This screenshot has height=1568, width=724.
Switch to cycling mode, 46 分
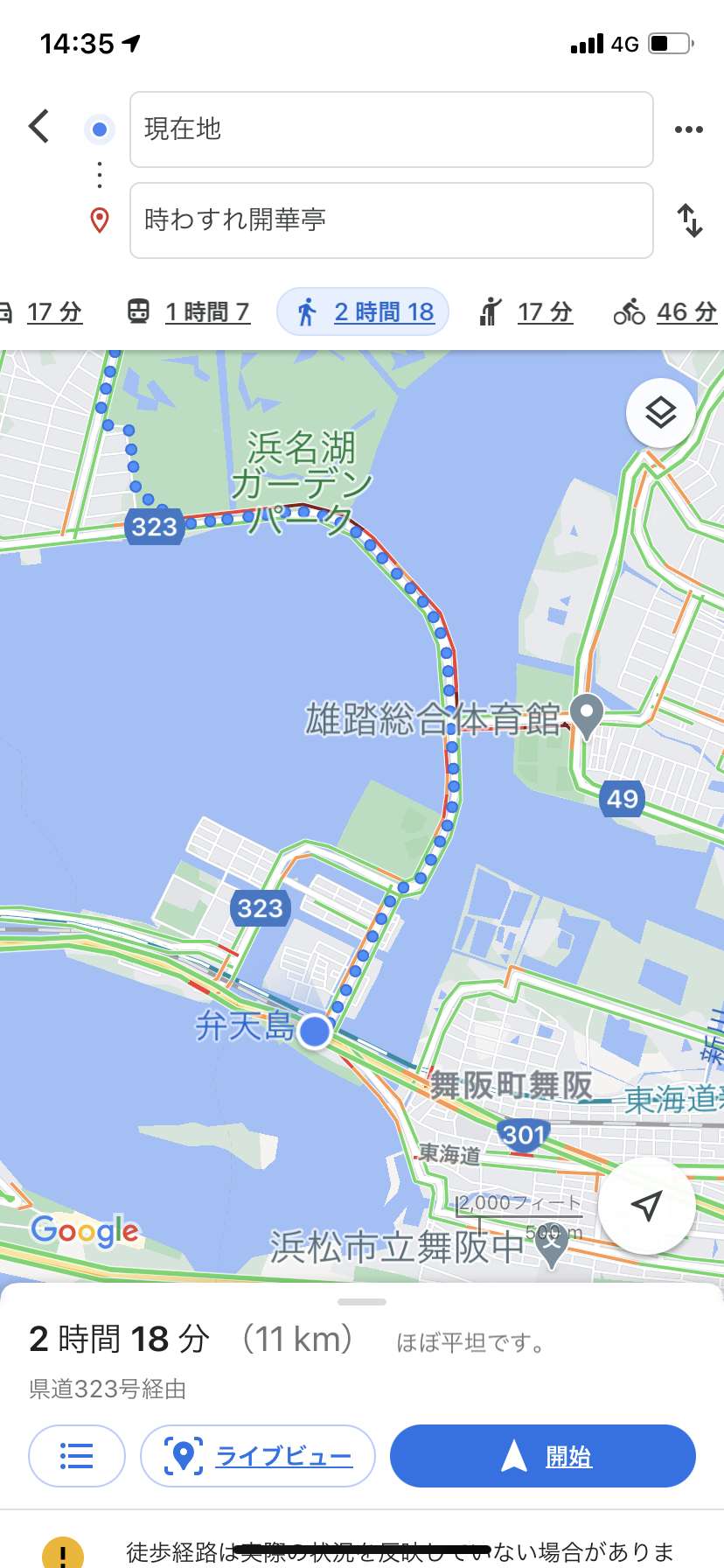[666, 311]
